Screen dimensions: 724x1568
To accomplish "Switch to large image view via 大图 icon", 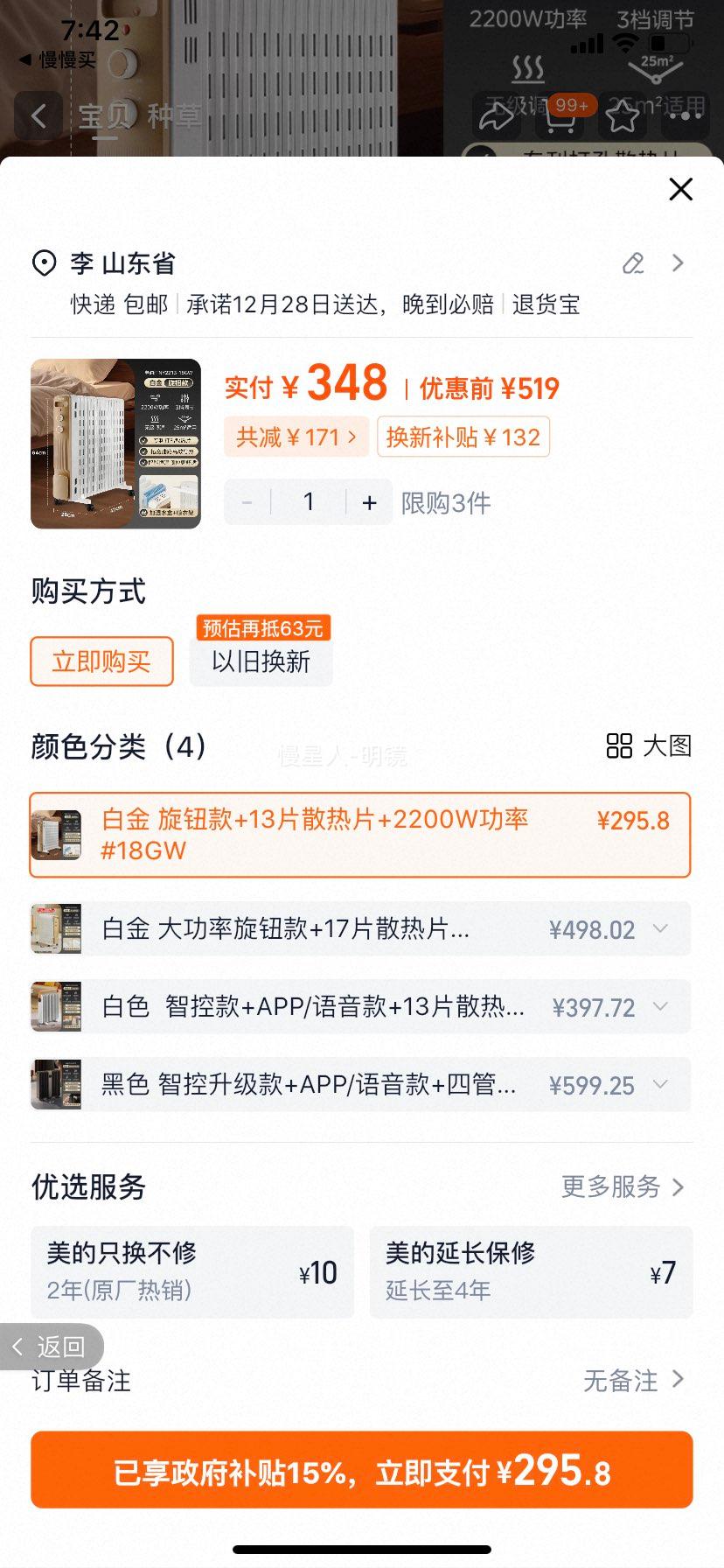I will click(x=621, y=746).
